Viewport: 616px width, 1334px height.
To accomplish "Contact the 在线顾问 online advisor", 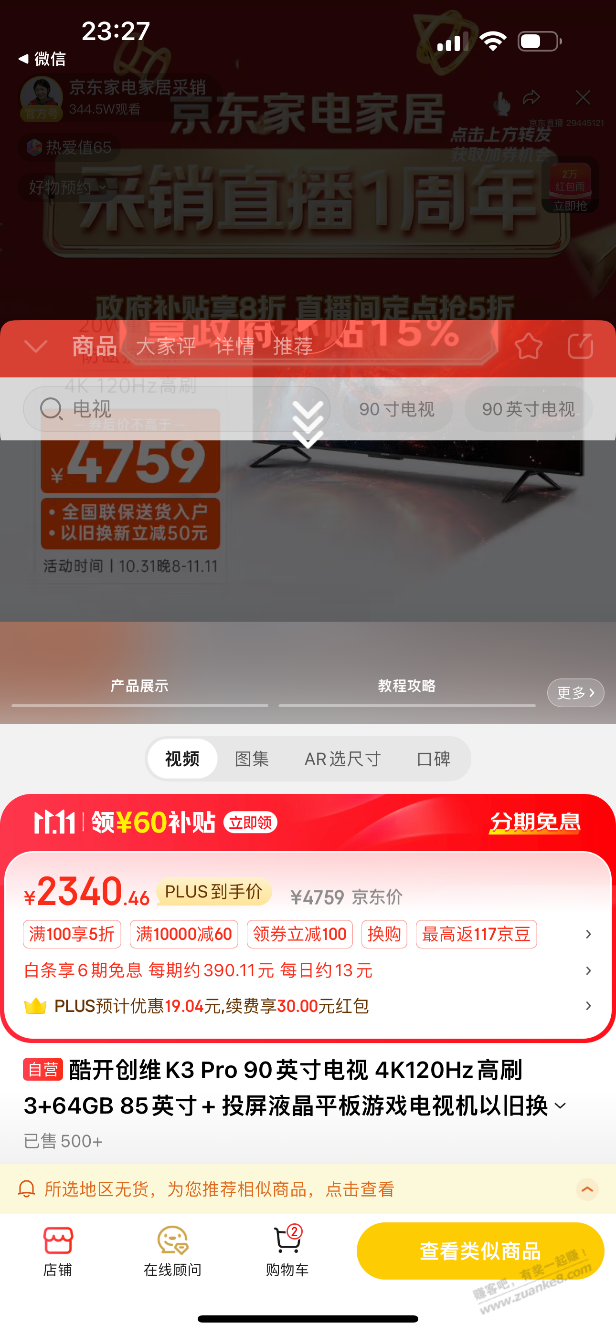I will (x=172, y=1251).
